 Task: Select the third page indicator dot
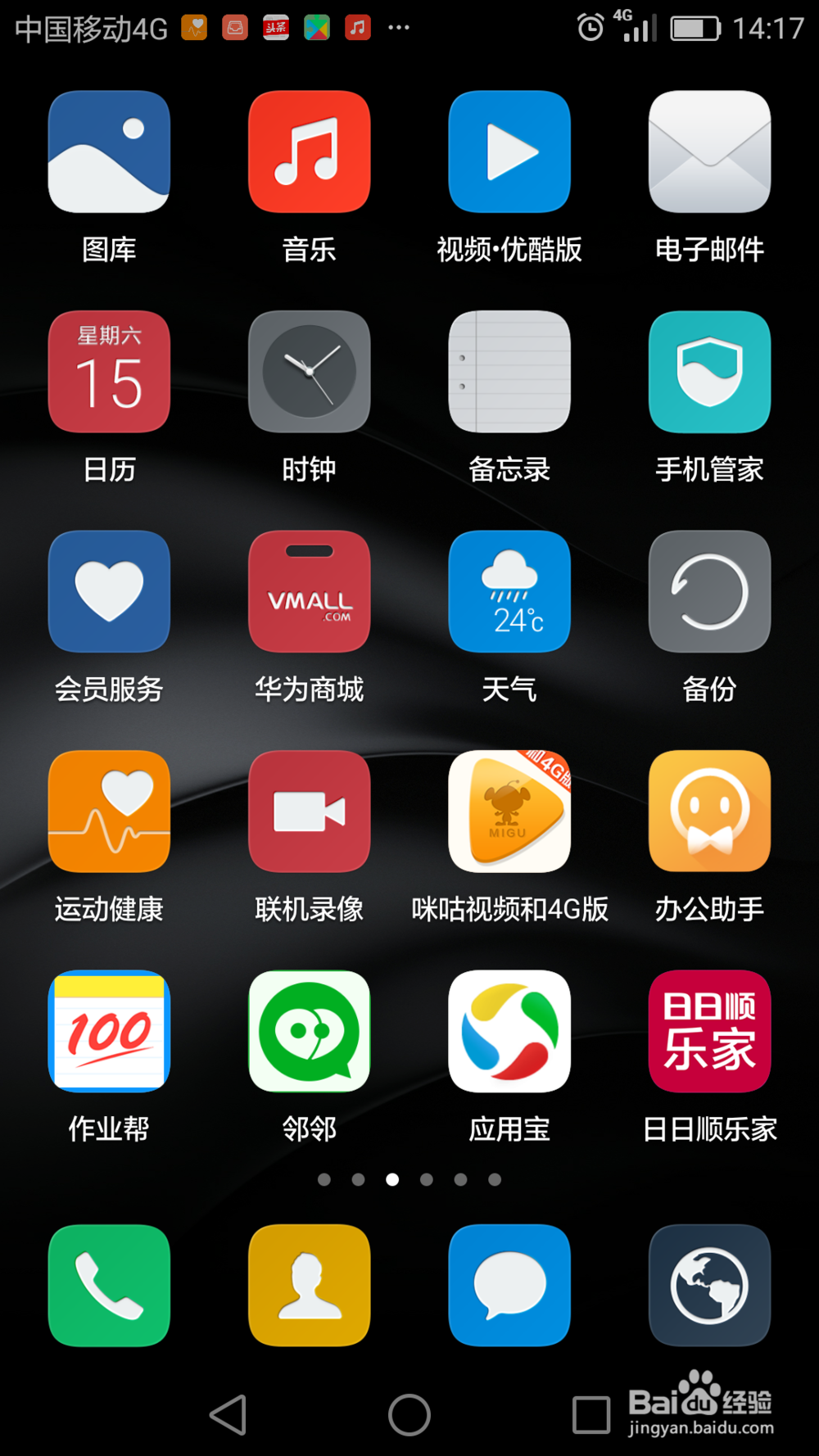pyautogui.click(x=393, y=1179)
